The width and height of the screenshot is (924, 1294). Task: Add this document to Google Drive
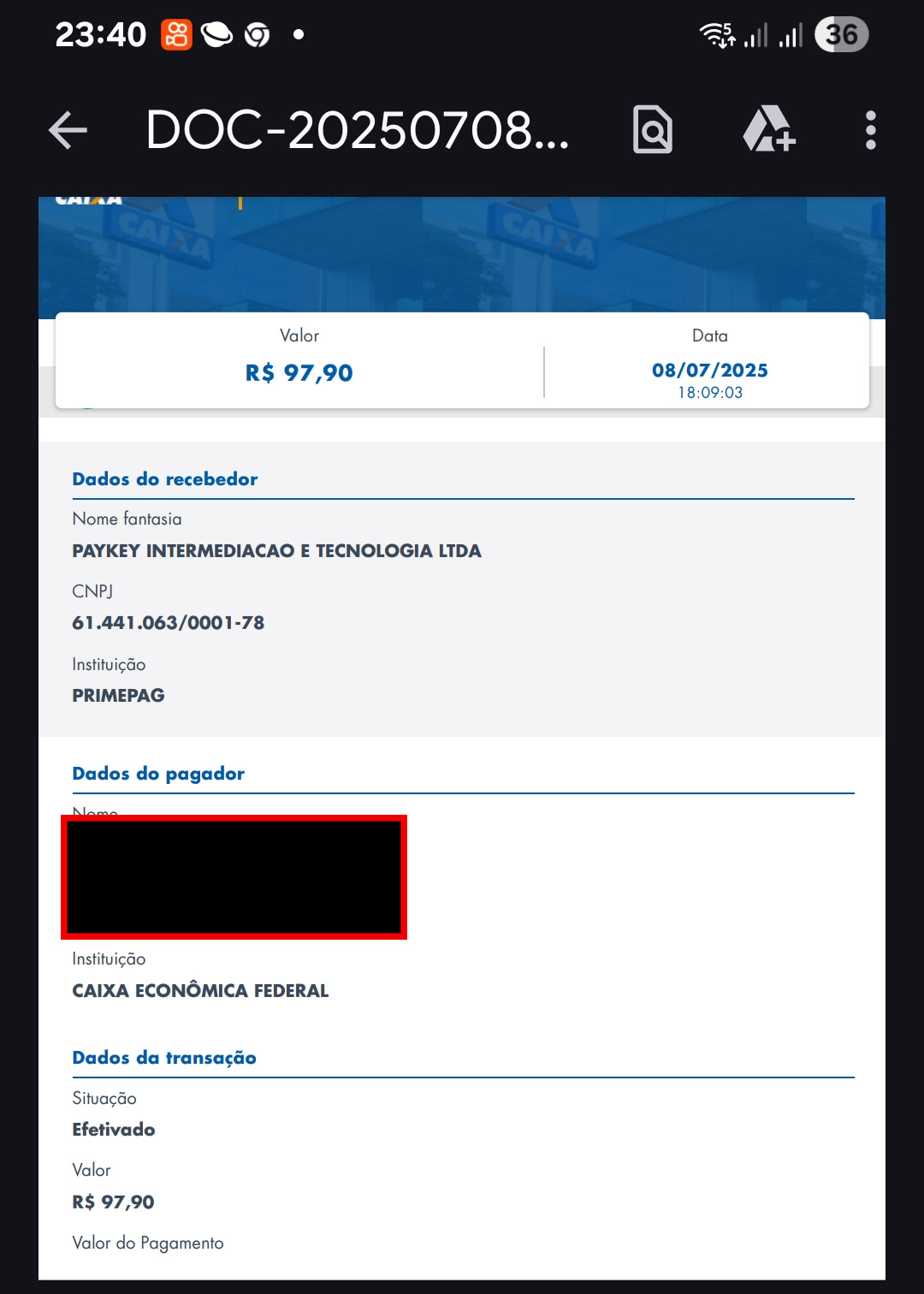(x=767, y=130)
